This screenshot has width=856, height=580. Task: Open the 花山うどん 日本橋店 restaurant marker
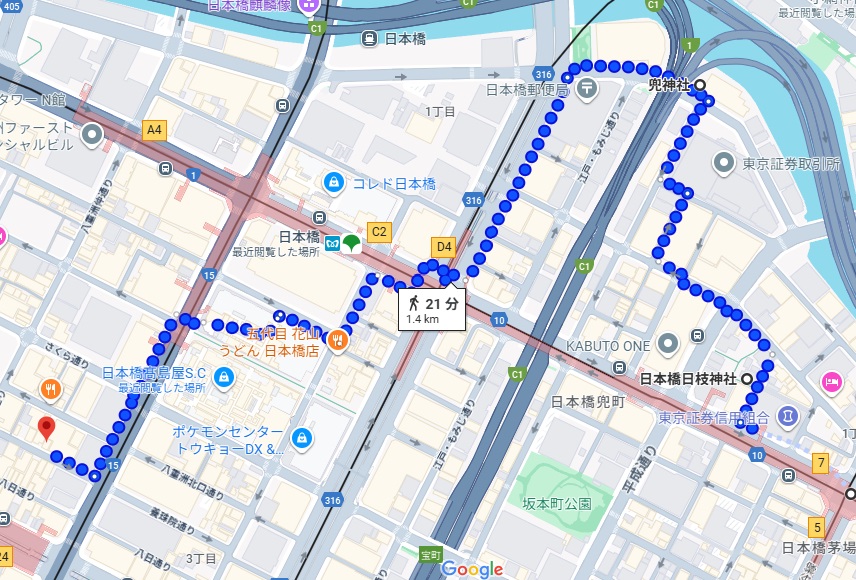point(338,339)
